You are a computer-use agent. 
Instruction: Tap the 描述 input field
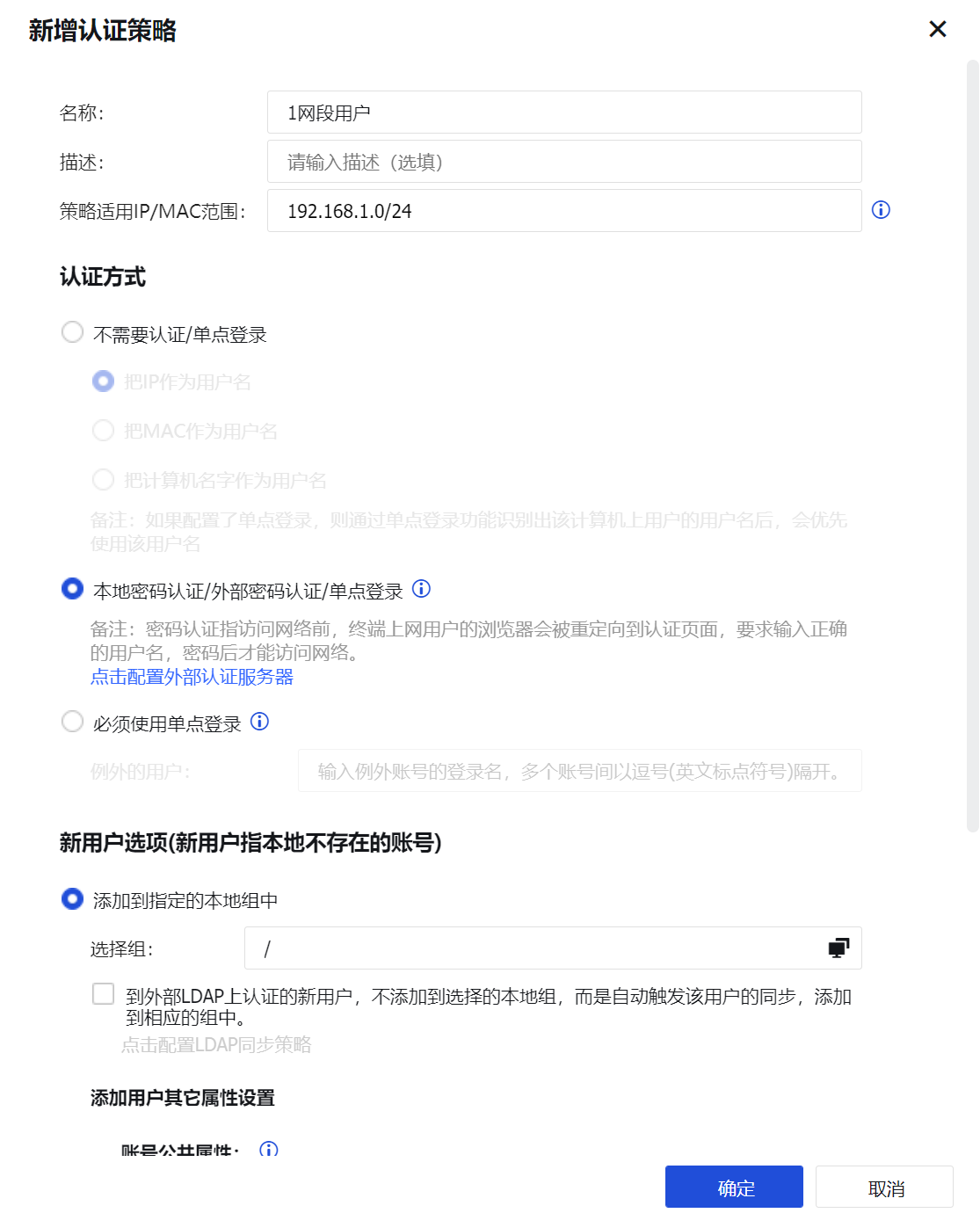(x=563, y=162)
